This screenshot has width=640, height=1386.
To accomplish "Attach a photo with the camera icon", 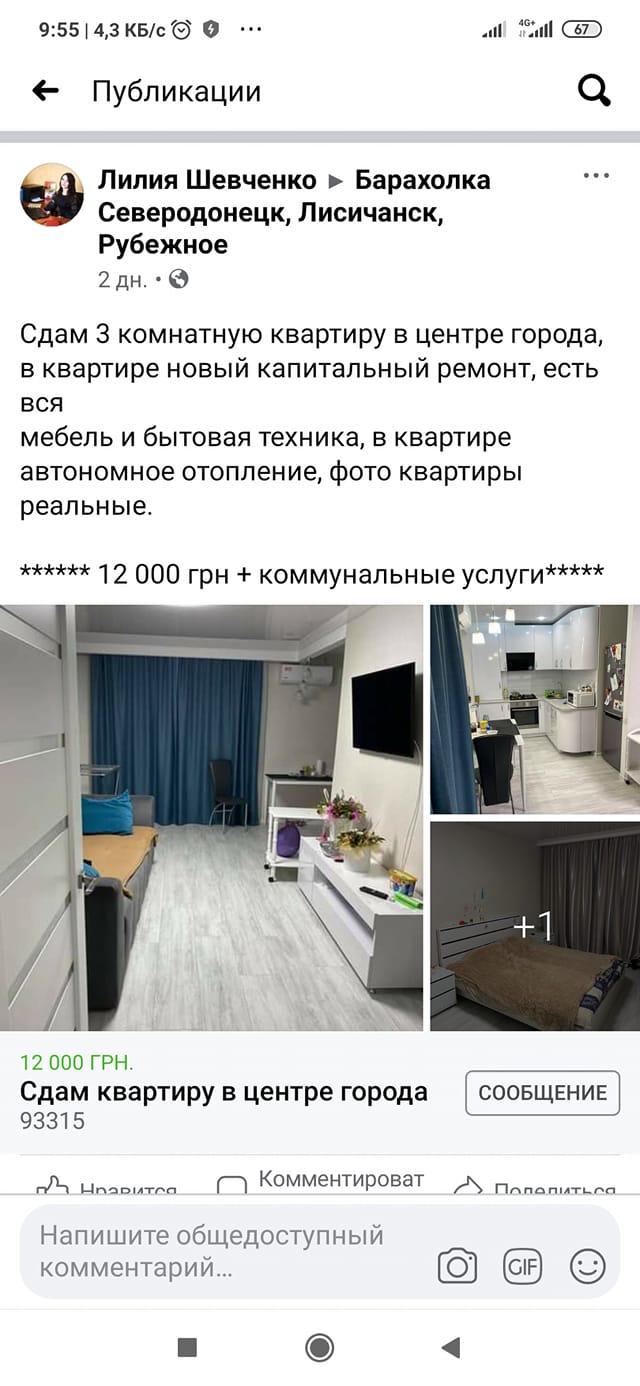I will pos(457,1267).
